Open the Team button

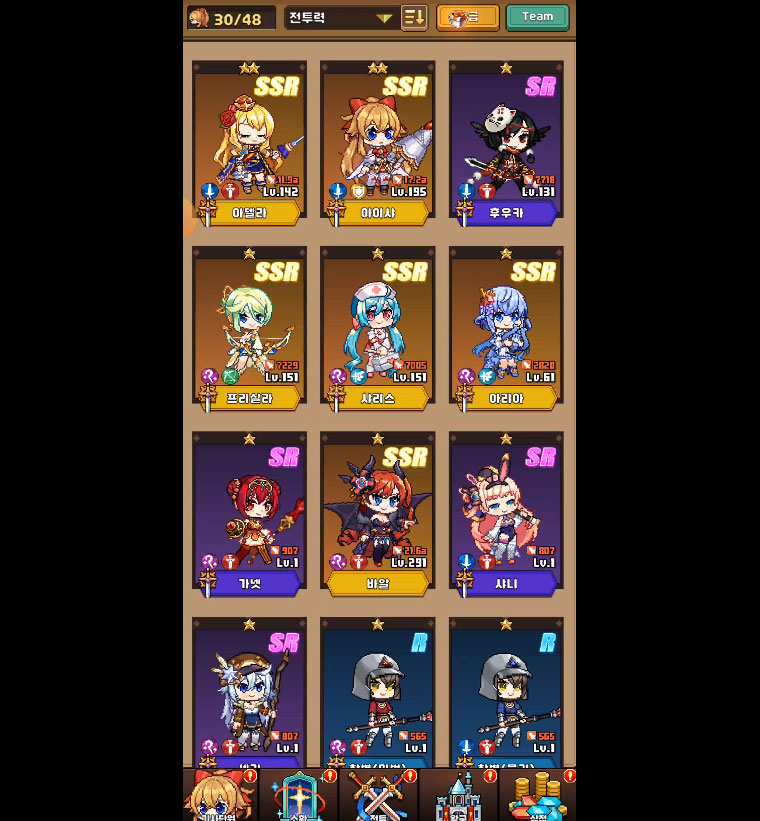click(x=537, y=17)
